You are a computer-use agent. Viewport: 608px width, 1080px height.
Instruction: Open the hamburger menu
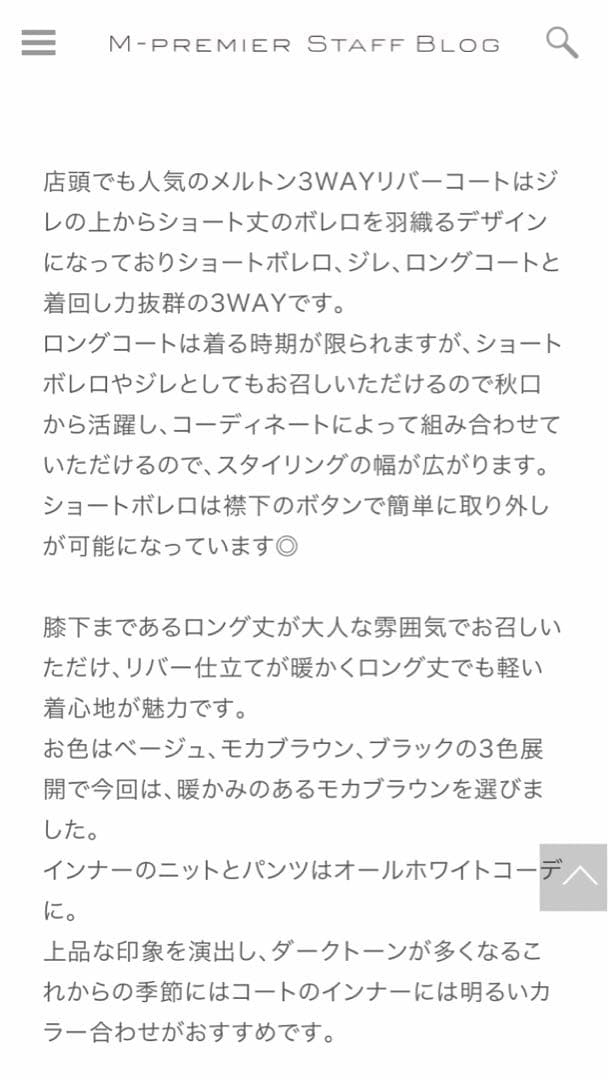38,42
